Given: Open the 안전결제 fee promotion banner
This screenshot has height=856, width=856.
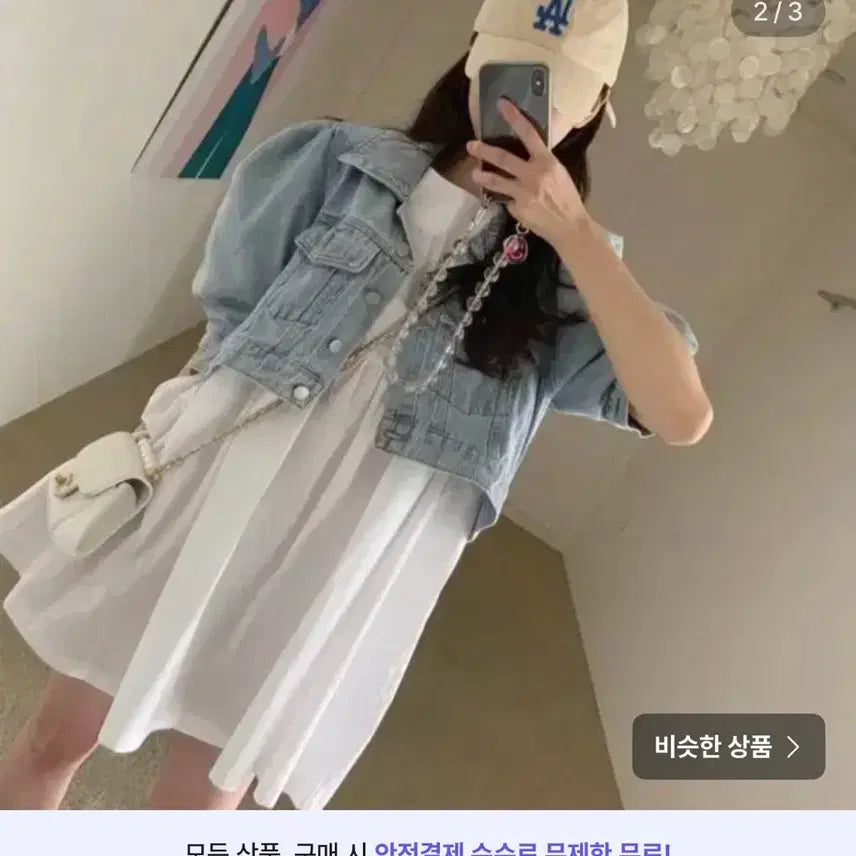Looking at the screenshot, I should tap(428, 843).
